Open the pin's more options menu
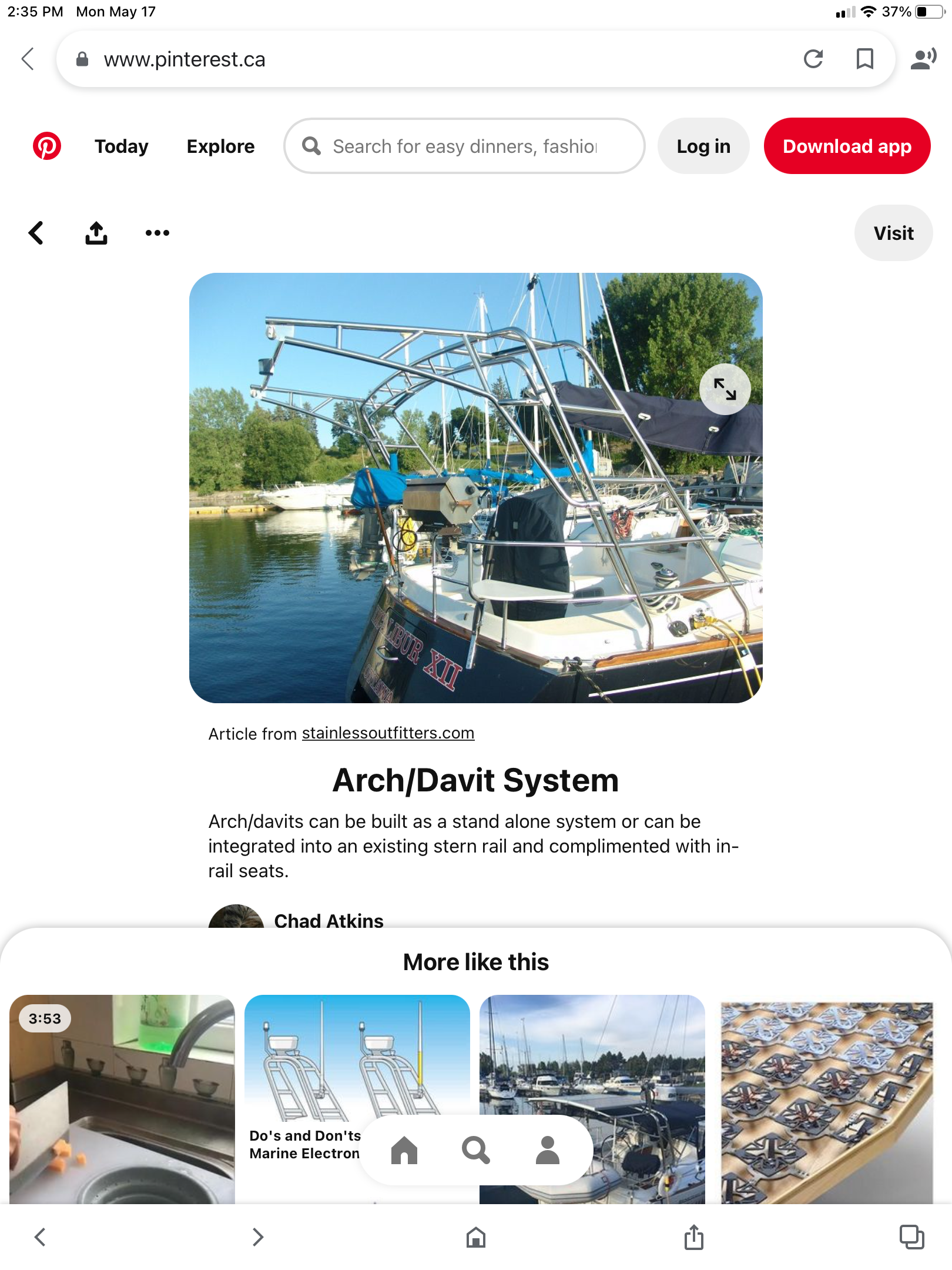This screenshot has width=952, height=1270. click(x=157, y=233)
